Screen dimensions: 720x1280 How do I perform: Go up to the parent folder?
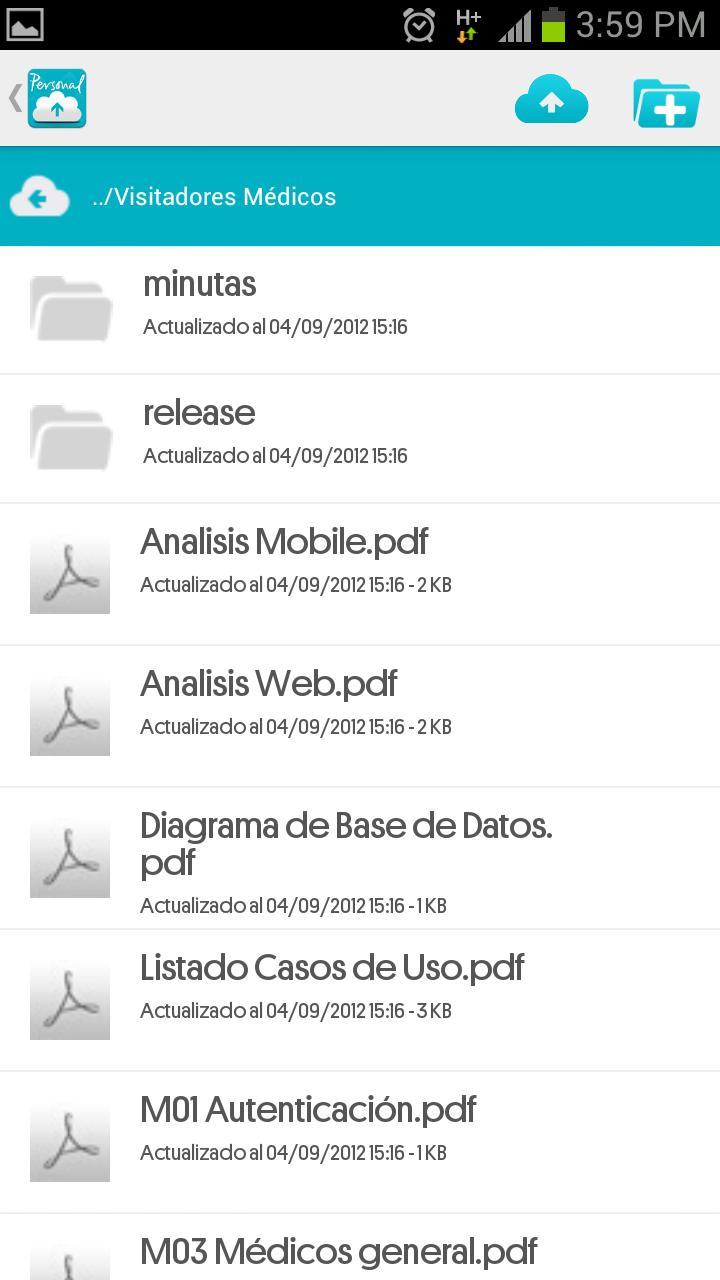click(40, 197)
